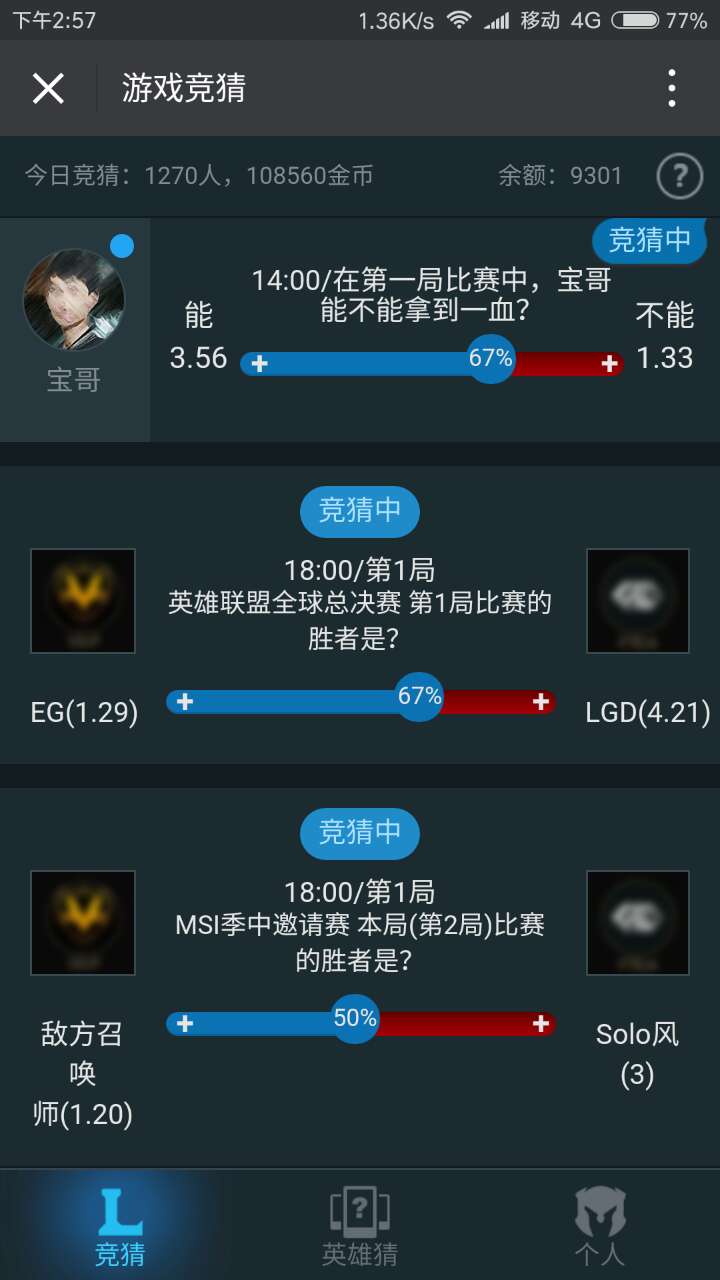Bet 能 plus on 宝哥 first blood
Screen dimensions: 720x1280
coord(260,364)
